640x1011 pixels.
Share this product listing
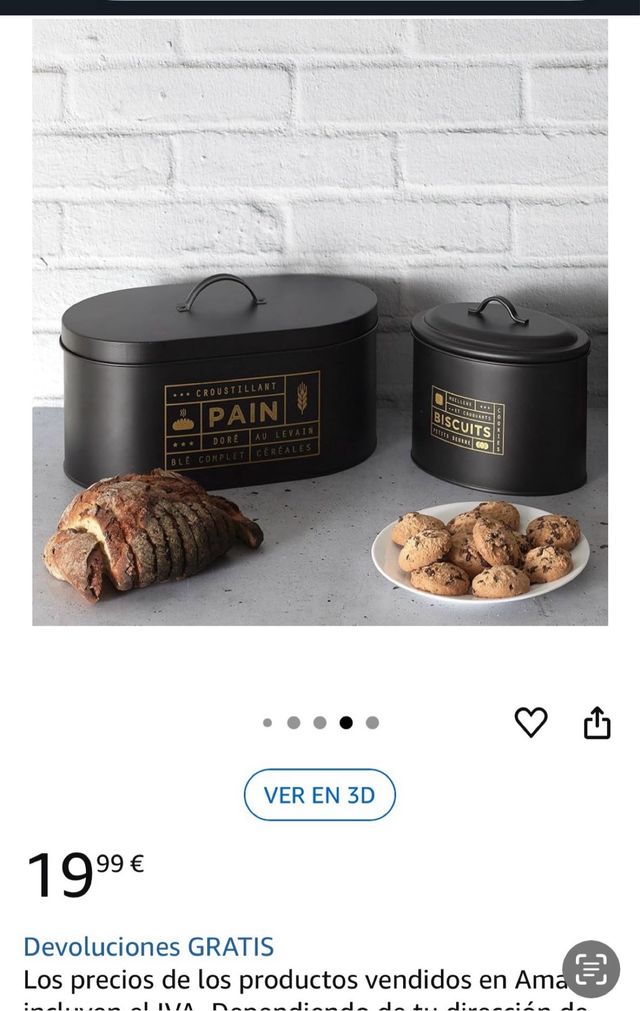pos(597,722)
